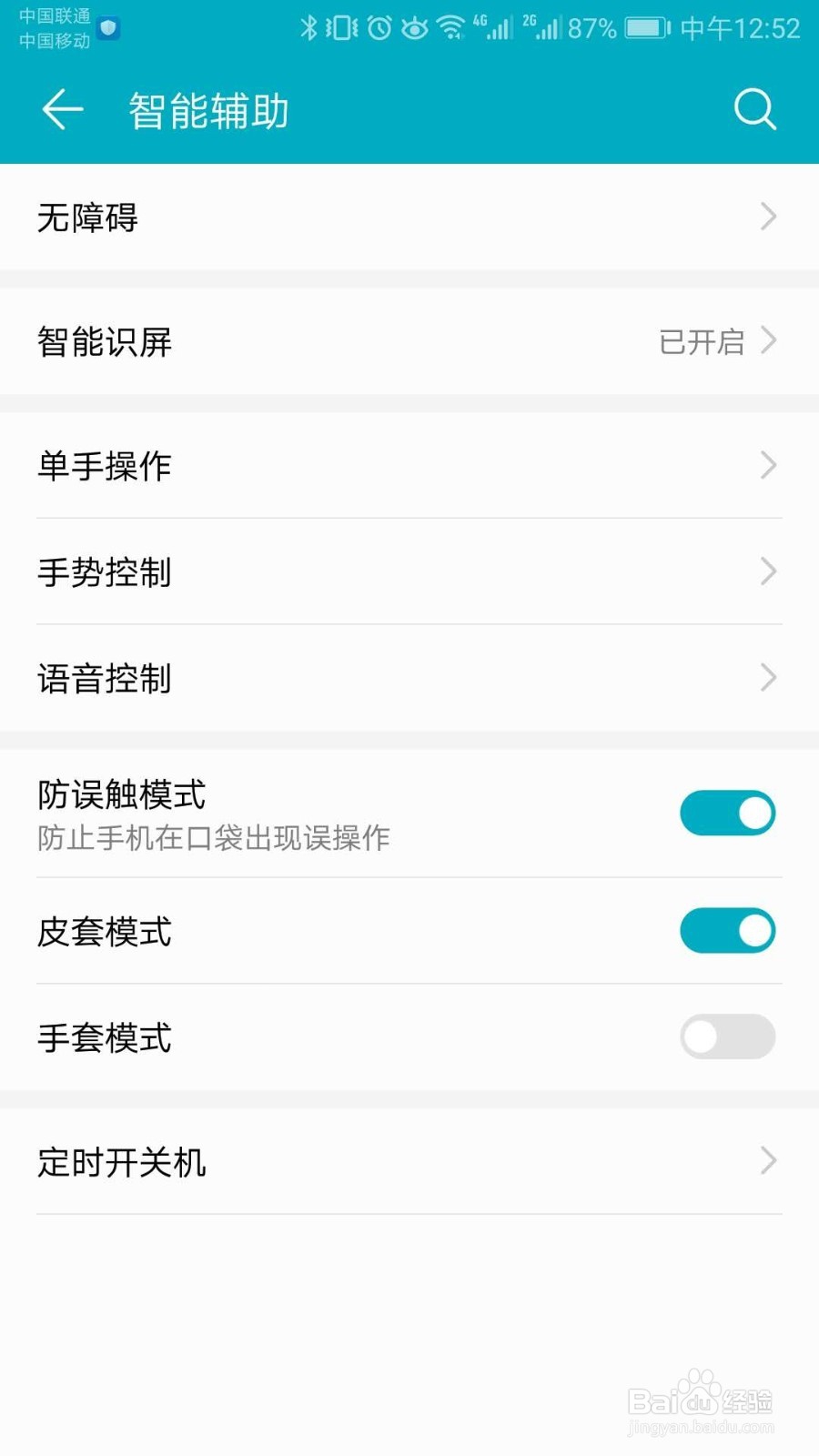This screenshot has height=1456, width=819.
Task: Turn off 皮套模式 switch
Action: pyautogui.click(x=727, y=931)
